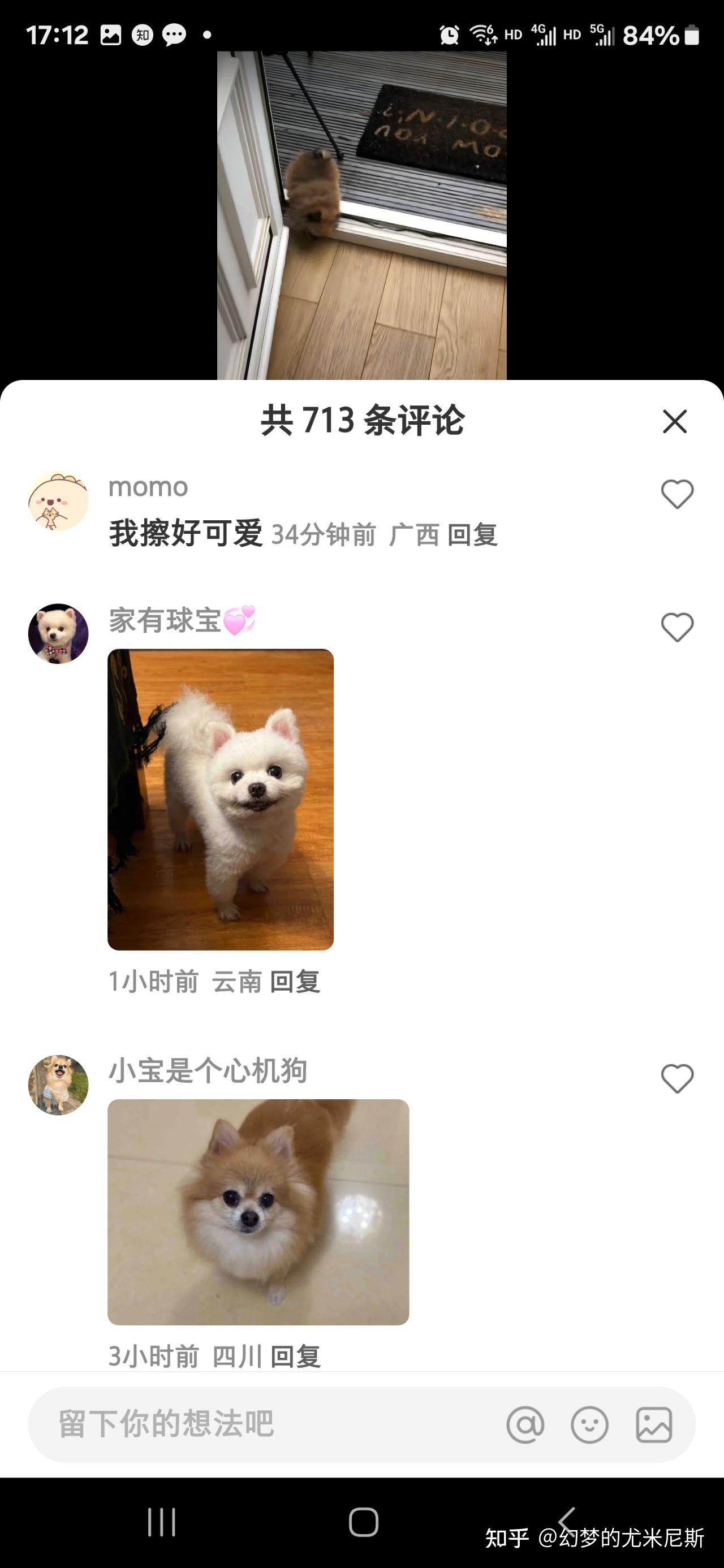
Task: Reply to 小宝是个心机狗's comment
Action: click(295, 1356)
